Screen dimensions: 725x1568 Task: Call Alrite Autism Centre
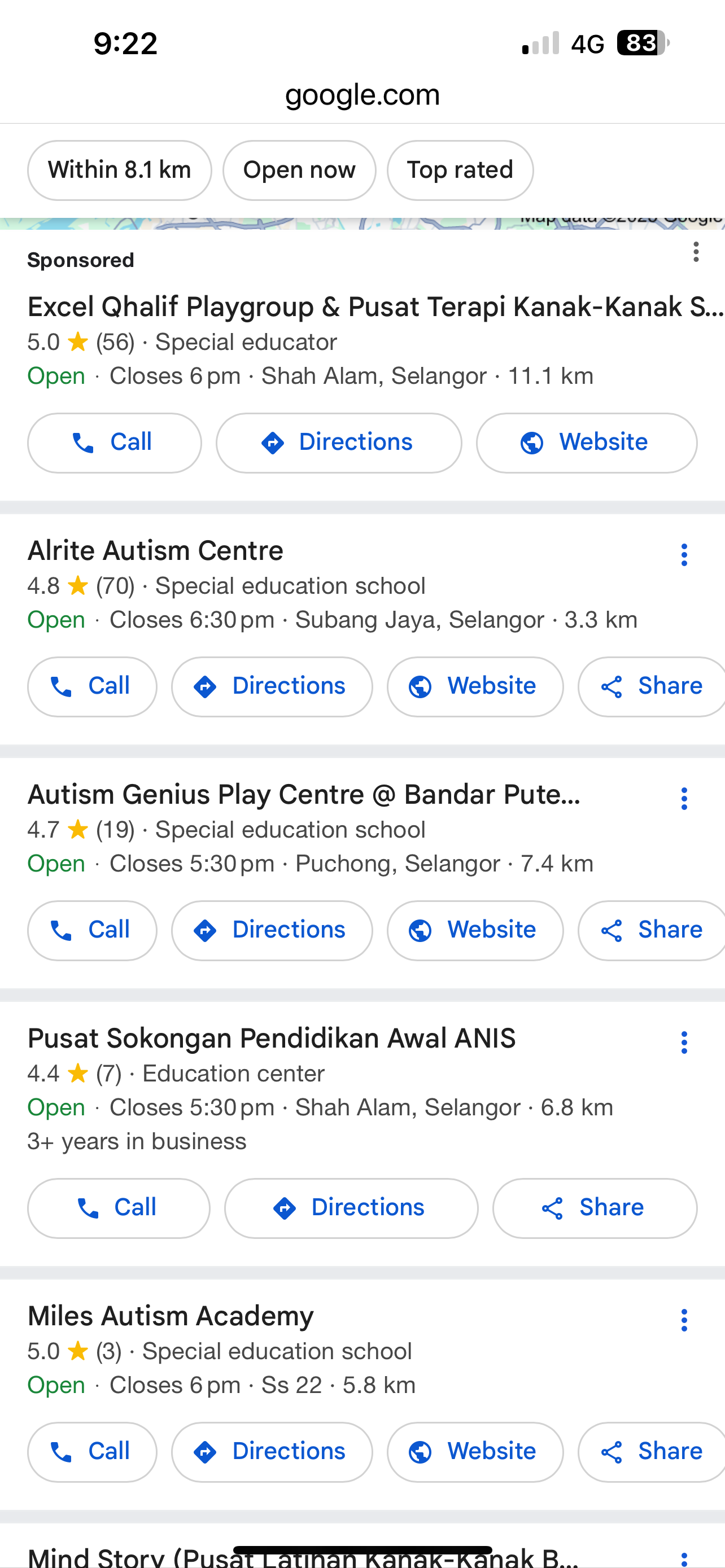pos(92,686)
